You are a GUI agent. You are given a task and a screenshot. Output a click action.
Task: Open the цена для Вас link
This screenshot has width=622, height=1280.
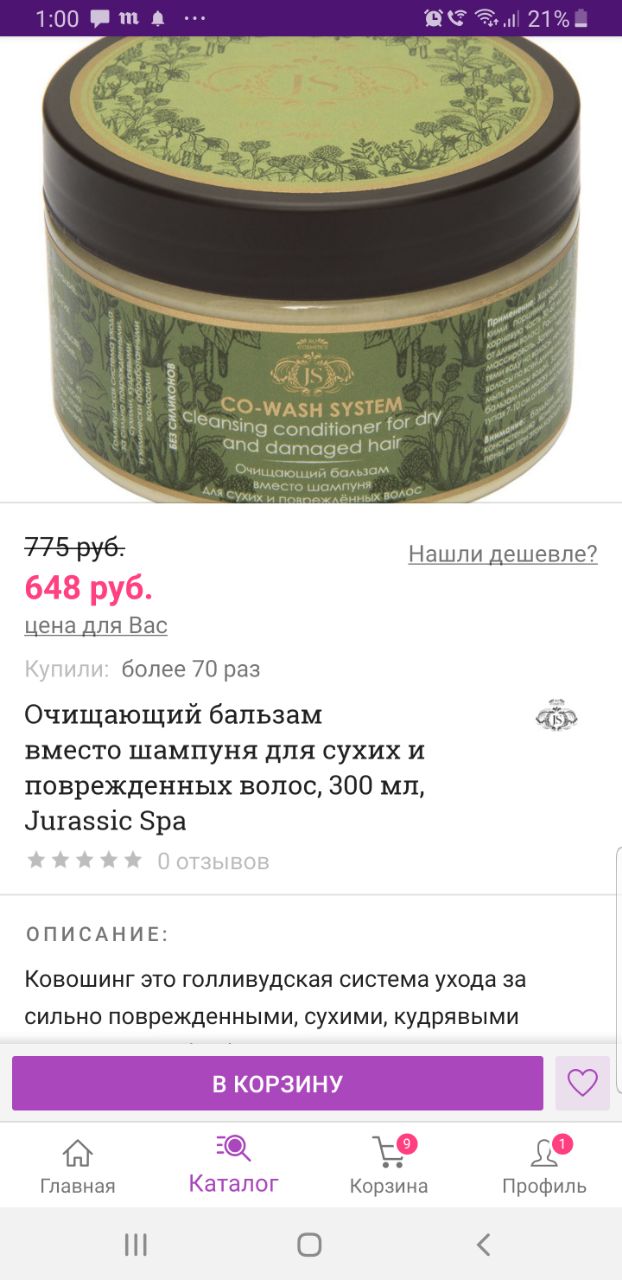96,625
